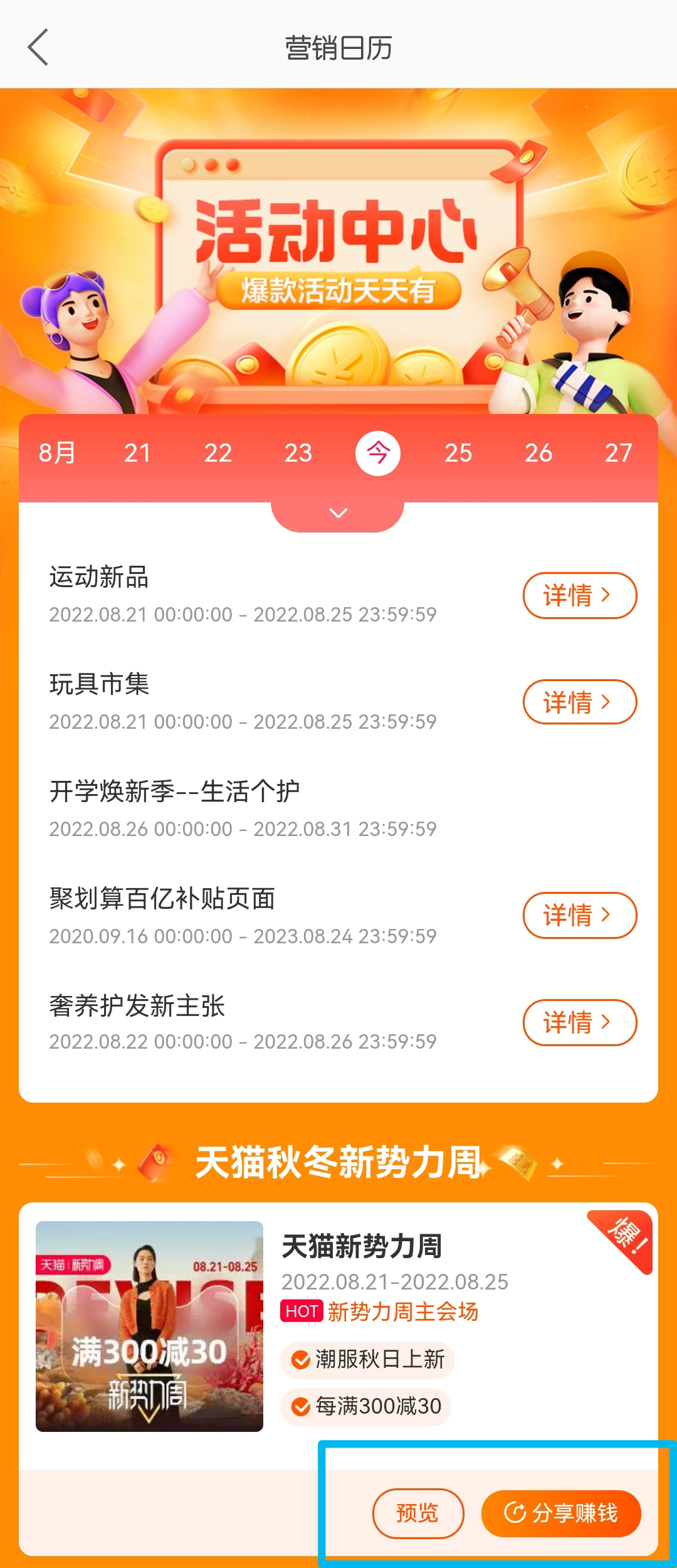Open 详情 for 聚划算百亿补贴页面
The height and width of the screenshot is (1568, 677).
point(579,915)
